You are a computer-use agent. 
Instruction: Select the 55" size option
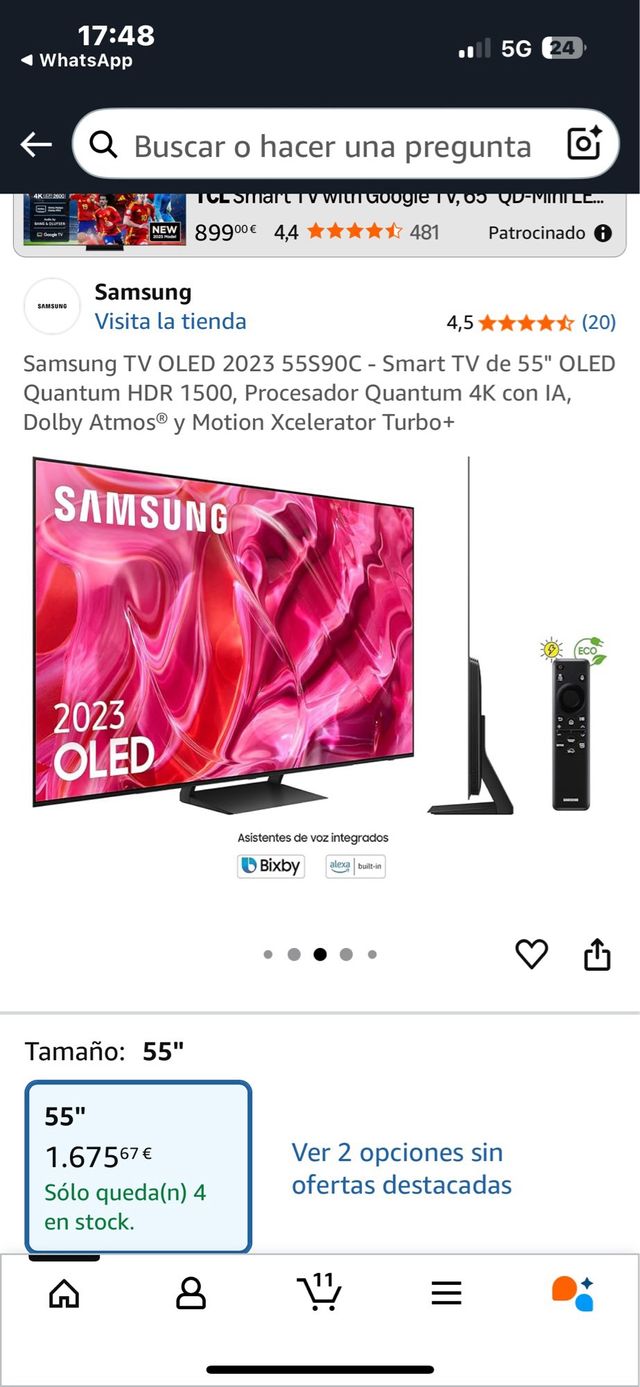click(138, 1166)
